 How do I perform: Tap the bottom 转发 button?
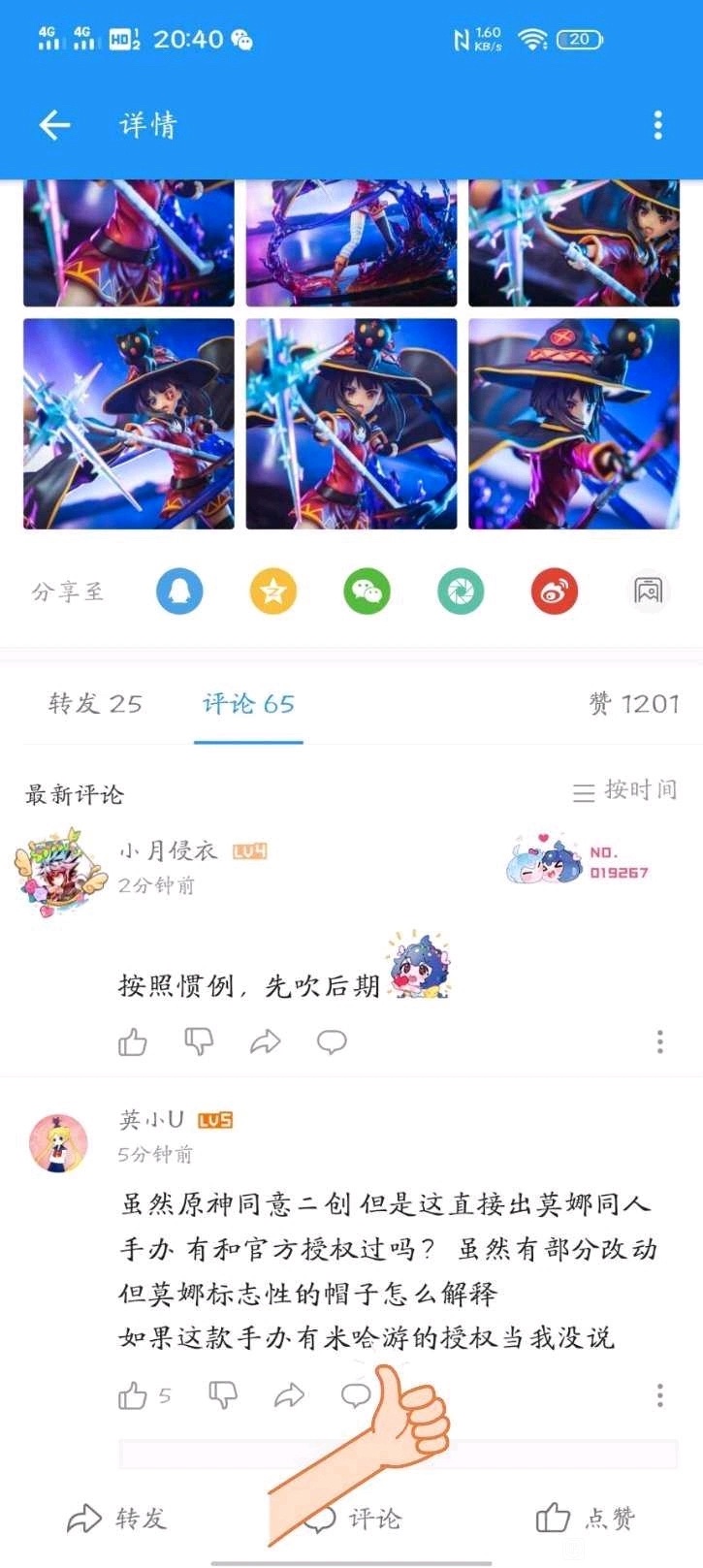[116, 1518]
